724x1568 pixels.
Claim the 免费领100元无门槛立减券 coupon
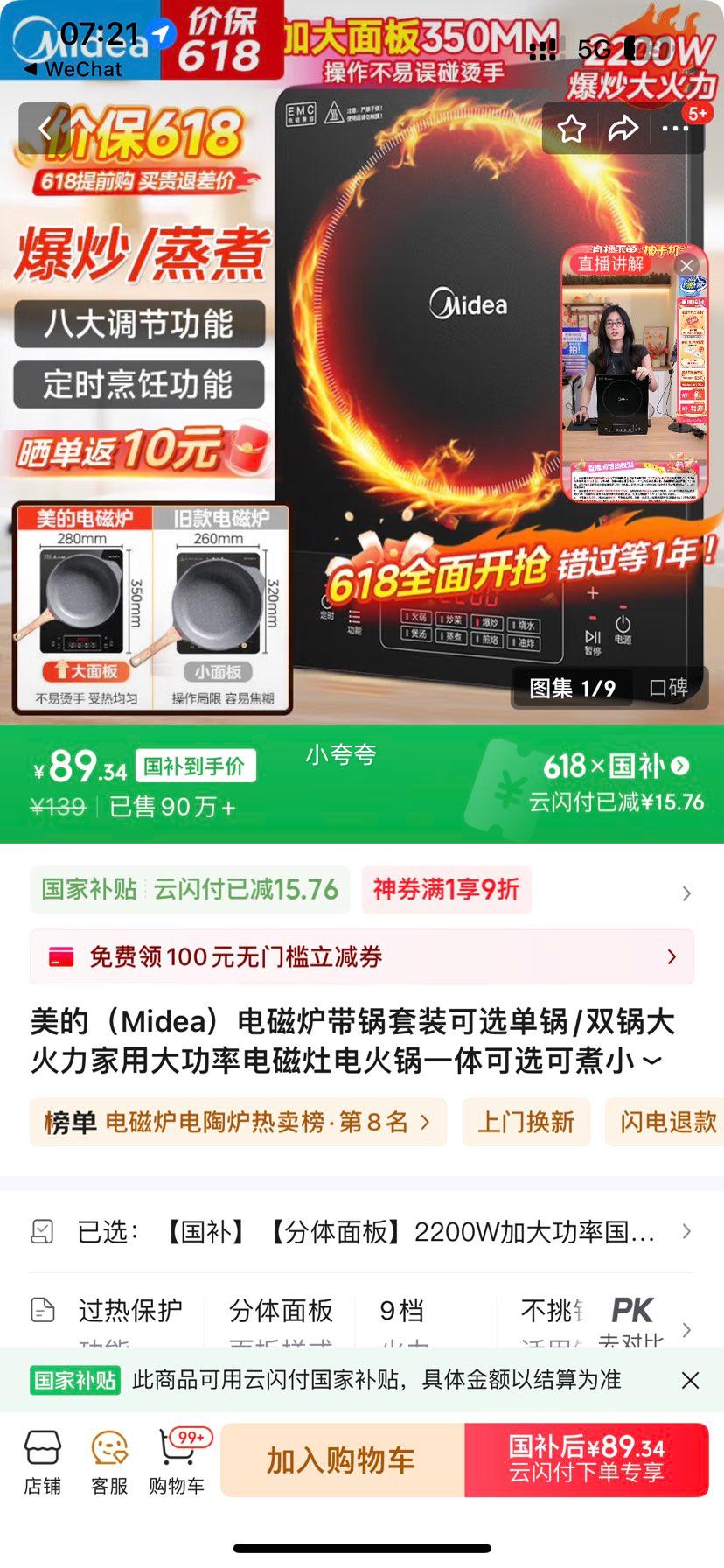click(x=361, y=956)
